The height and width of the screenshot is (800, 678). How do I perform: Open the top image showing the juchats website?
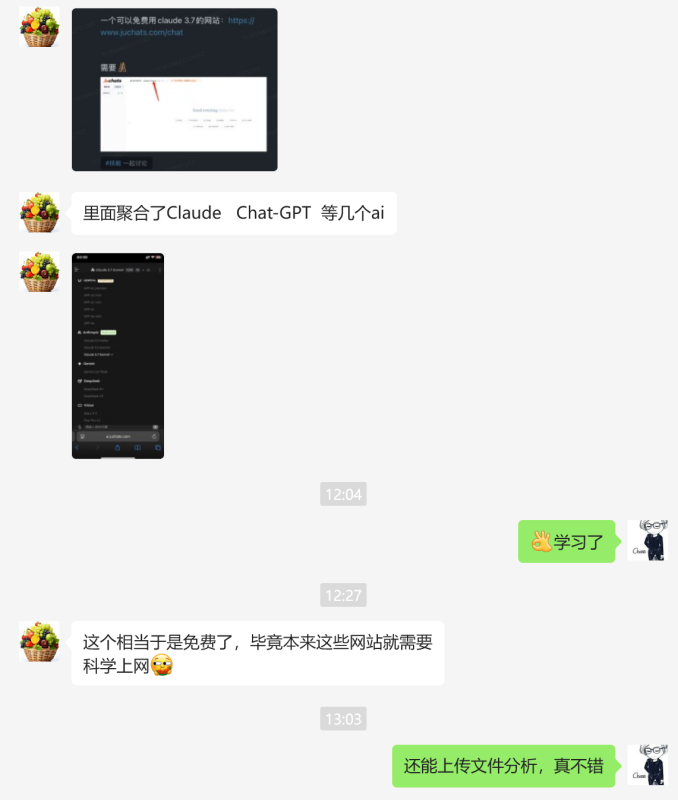pyautogui.click(x=174, y=90)
